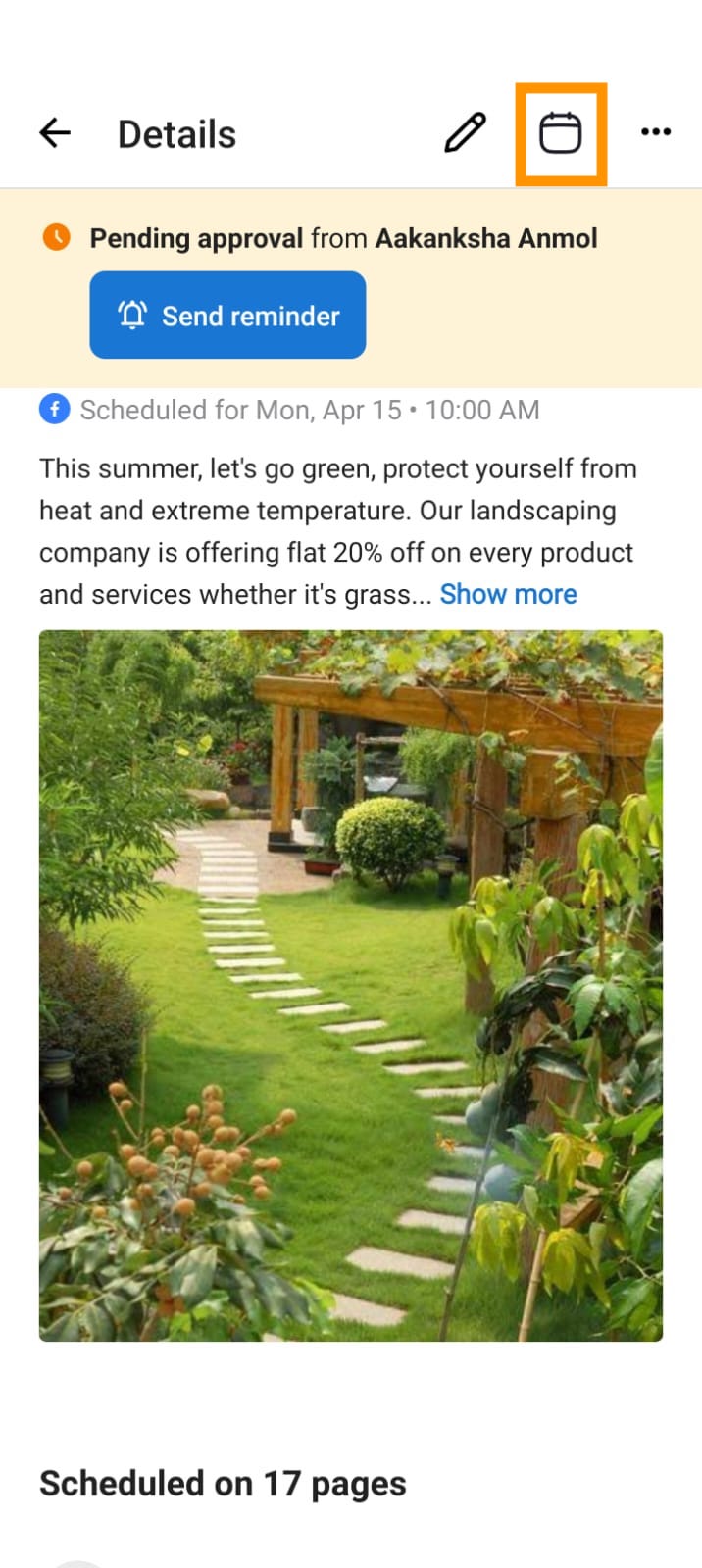Open the calendar reschedule icon
This screenshot has height=1568, width=702.
561,133
